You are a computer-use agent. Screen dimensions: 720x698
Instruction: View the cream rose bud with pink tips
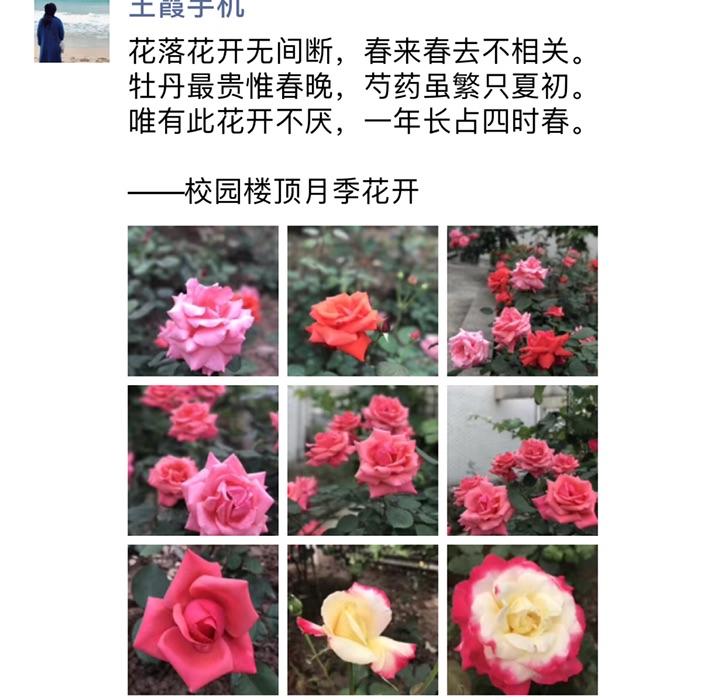[x=362, y=620]
